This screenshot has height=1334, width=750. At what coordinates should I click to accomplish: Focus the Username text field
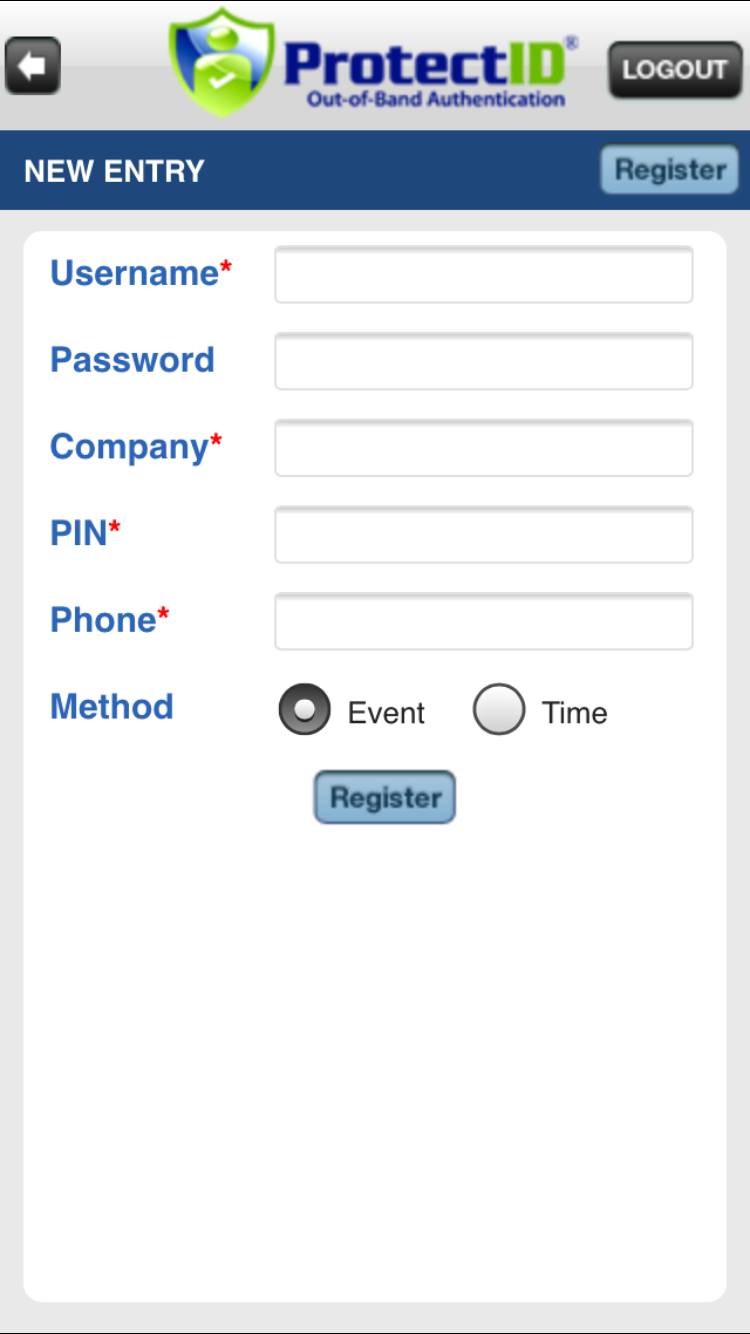(x=484, y=275)
